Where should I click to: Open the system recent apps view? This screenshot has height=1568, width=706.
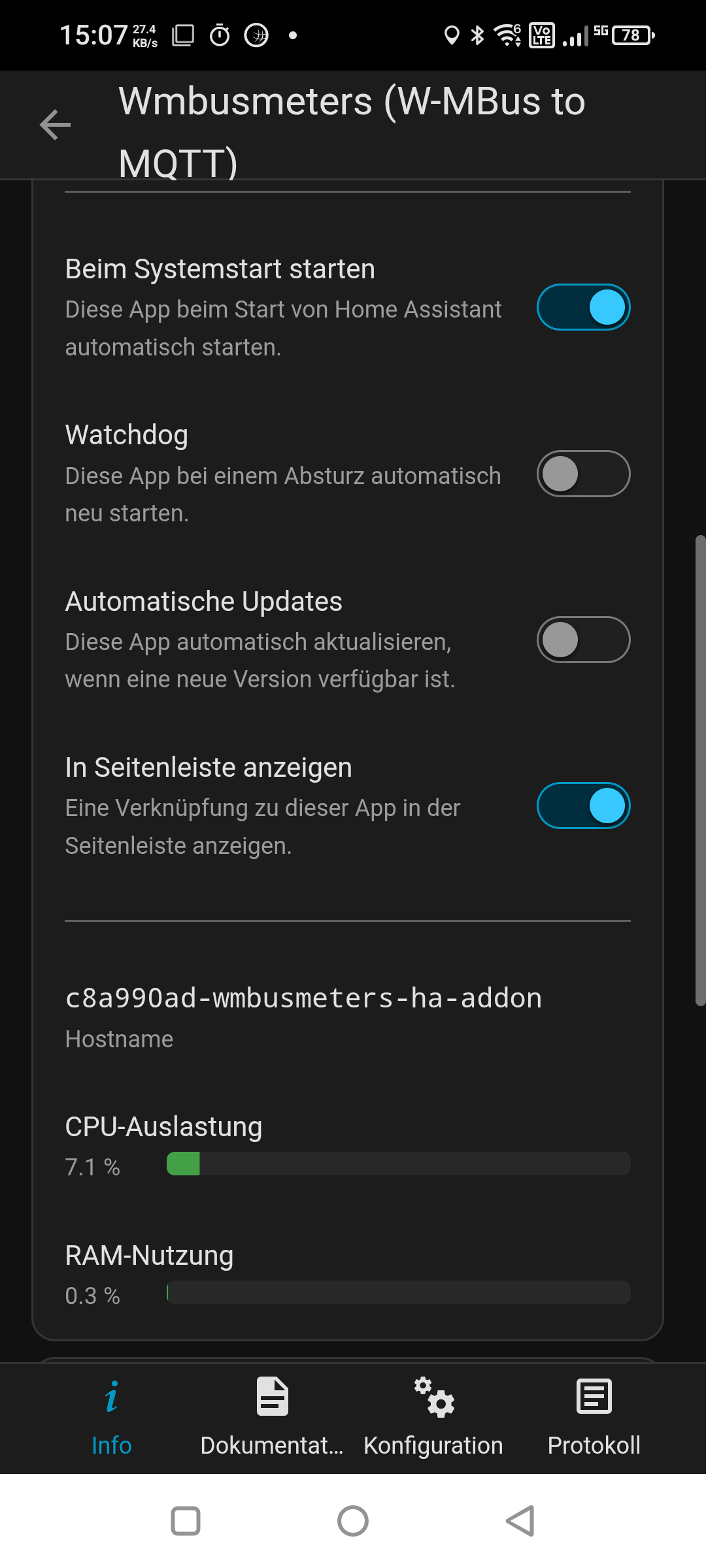coord(186,1521)
